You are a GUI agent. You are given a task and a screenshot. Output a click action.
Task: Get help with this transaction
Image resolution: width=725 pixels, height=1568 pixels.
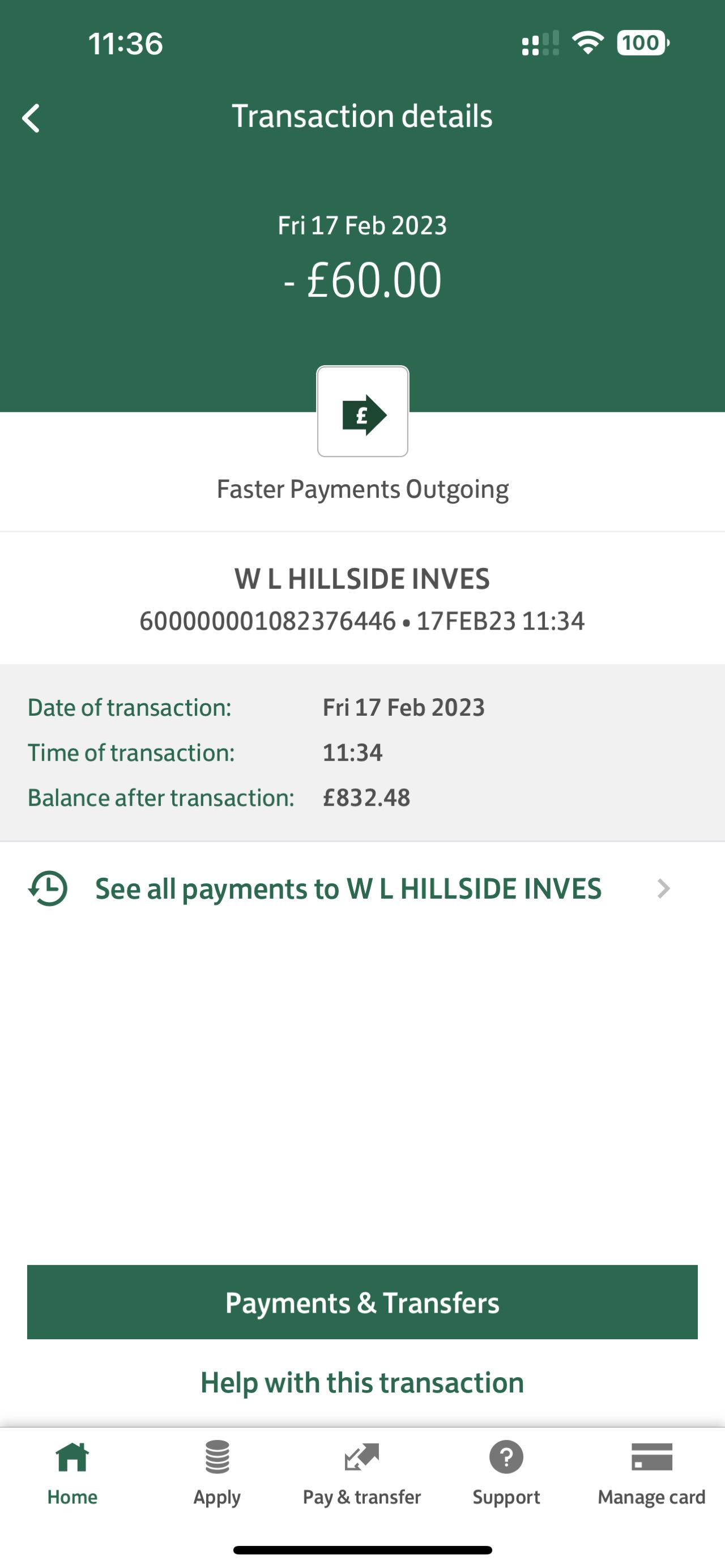point(362,1383)
